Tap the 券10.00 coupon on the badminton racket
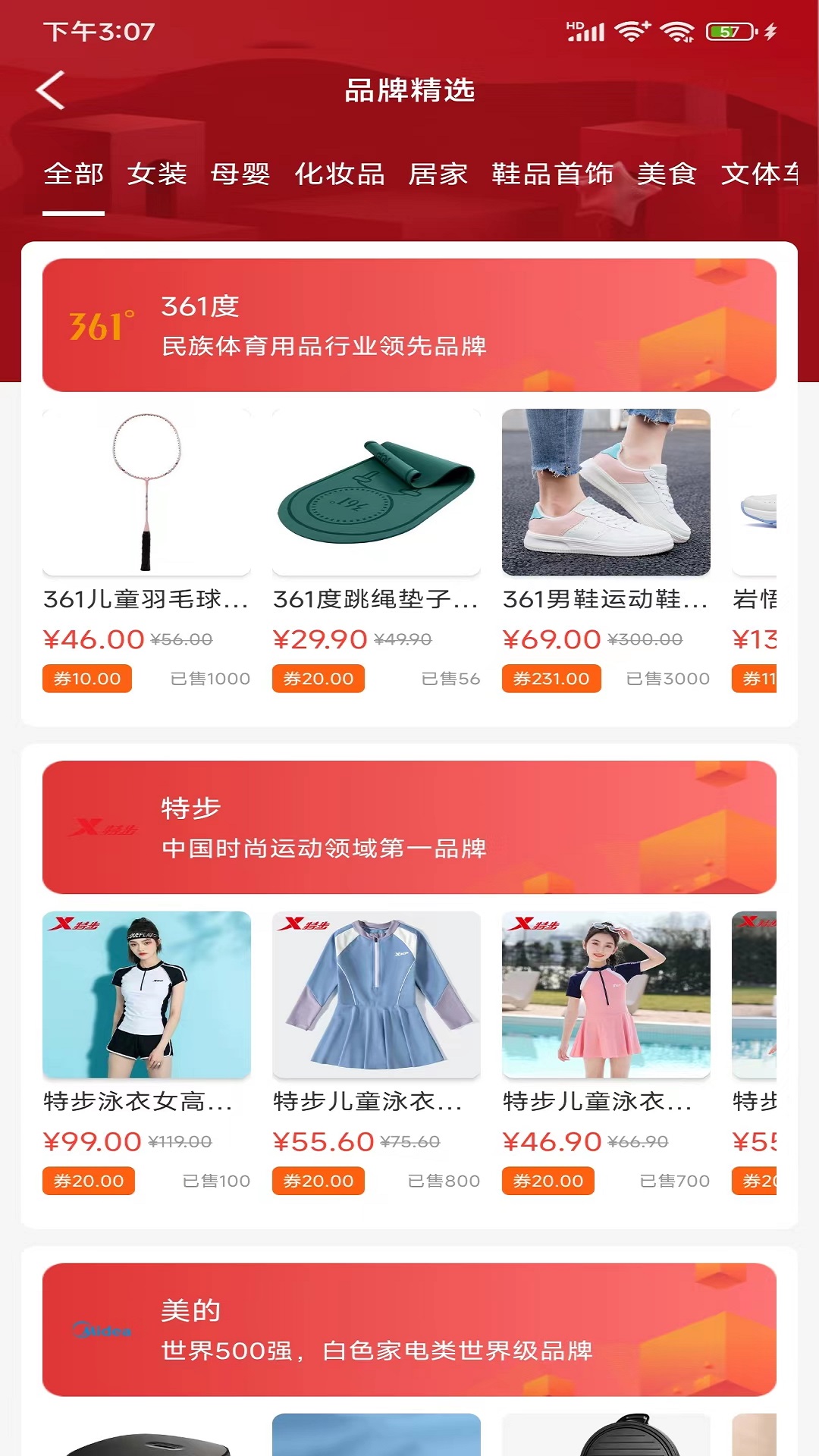 (87, 679)
